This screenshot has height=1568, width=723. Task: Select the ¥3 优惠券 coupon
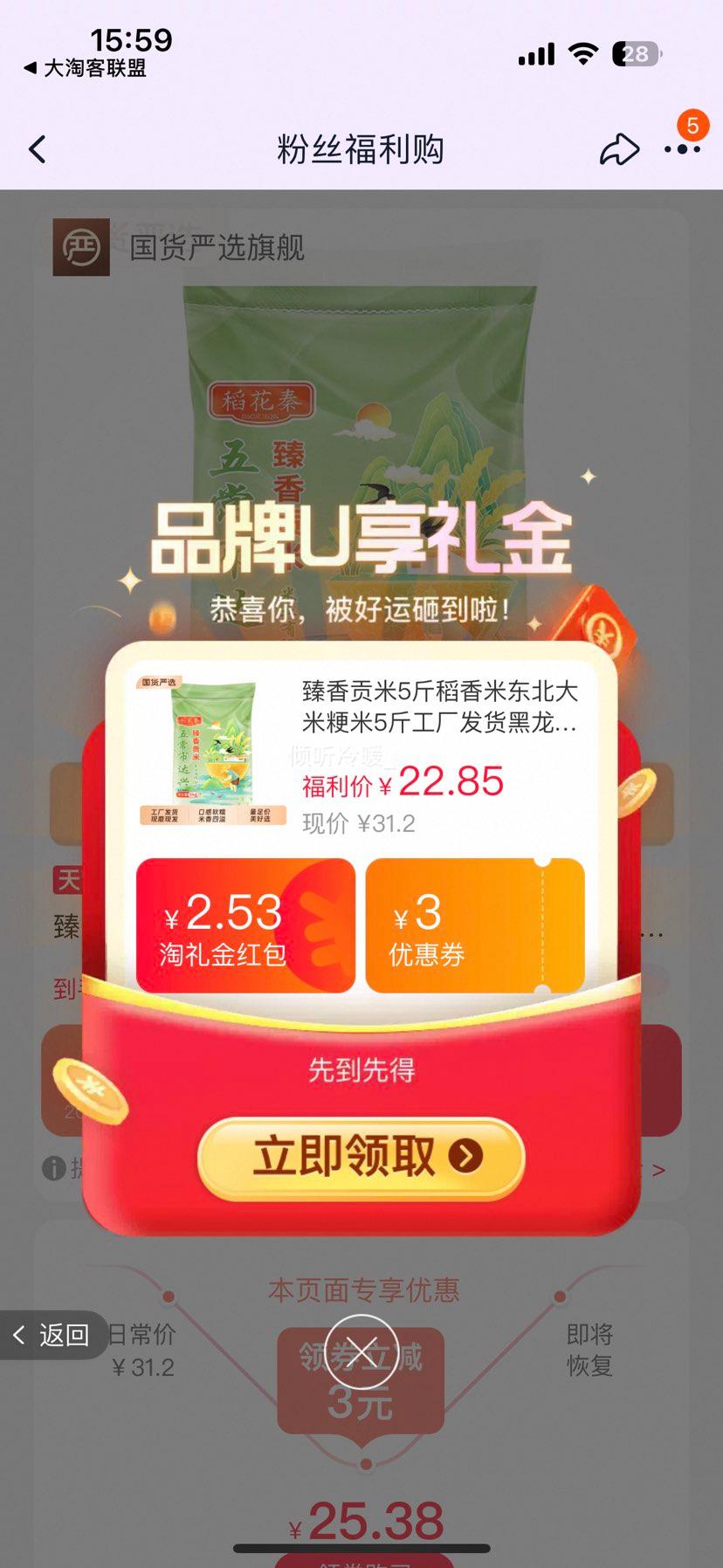point(474,925)
